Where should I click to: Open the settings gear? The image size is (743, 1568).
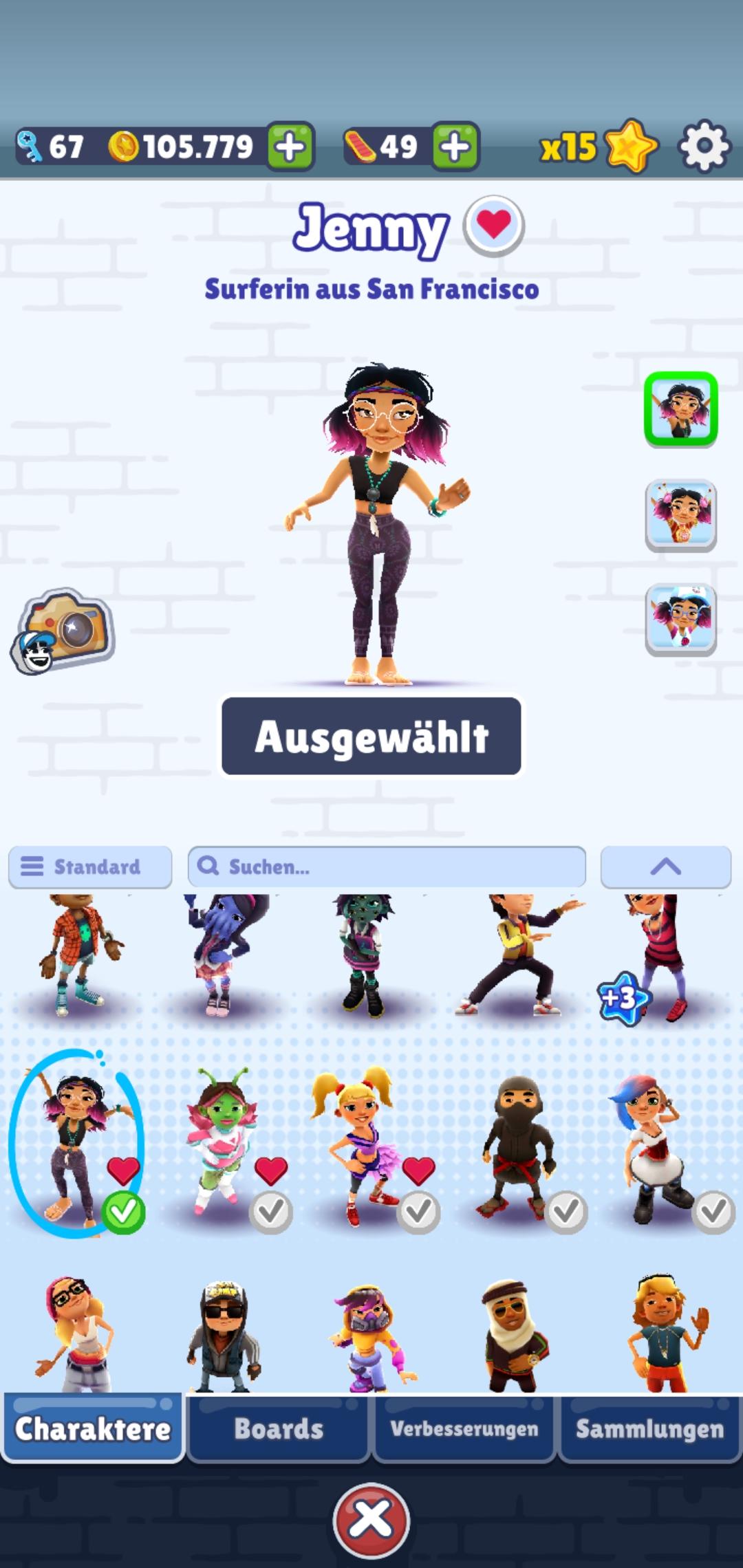703,146
